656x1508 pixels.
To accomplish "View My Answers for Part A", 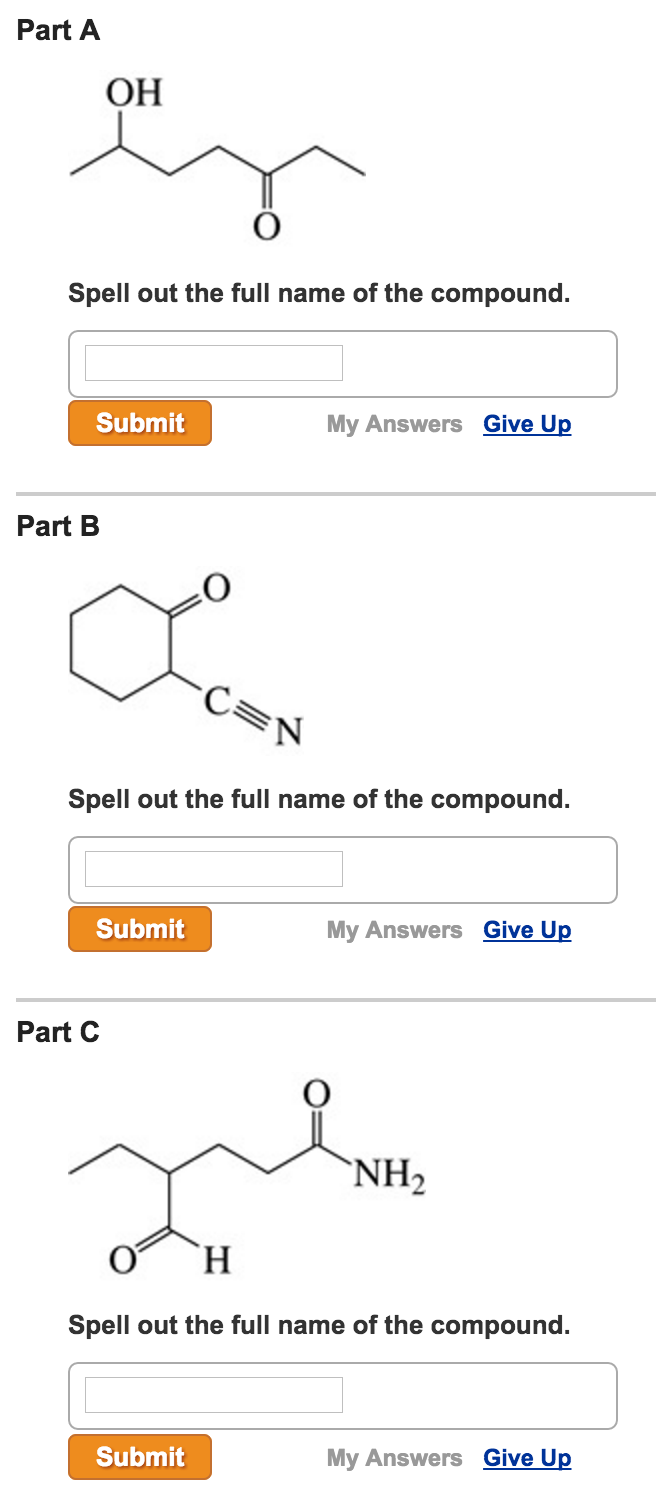I will tap(394, 424).
